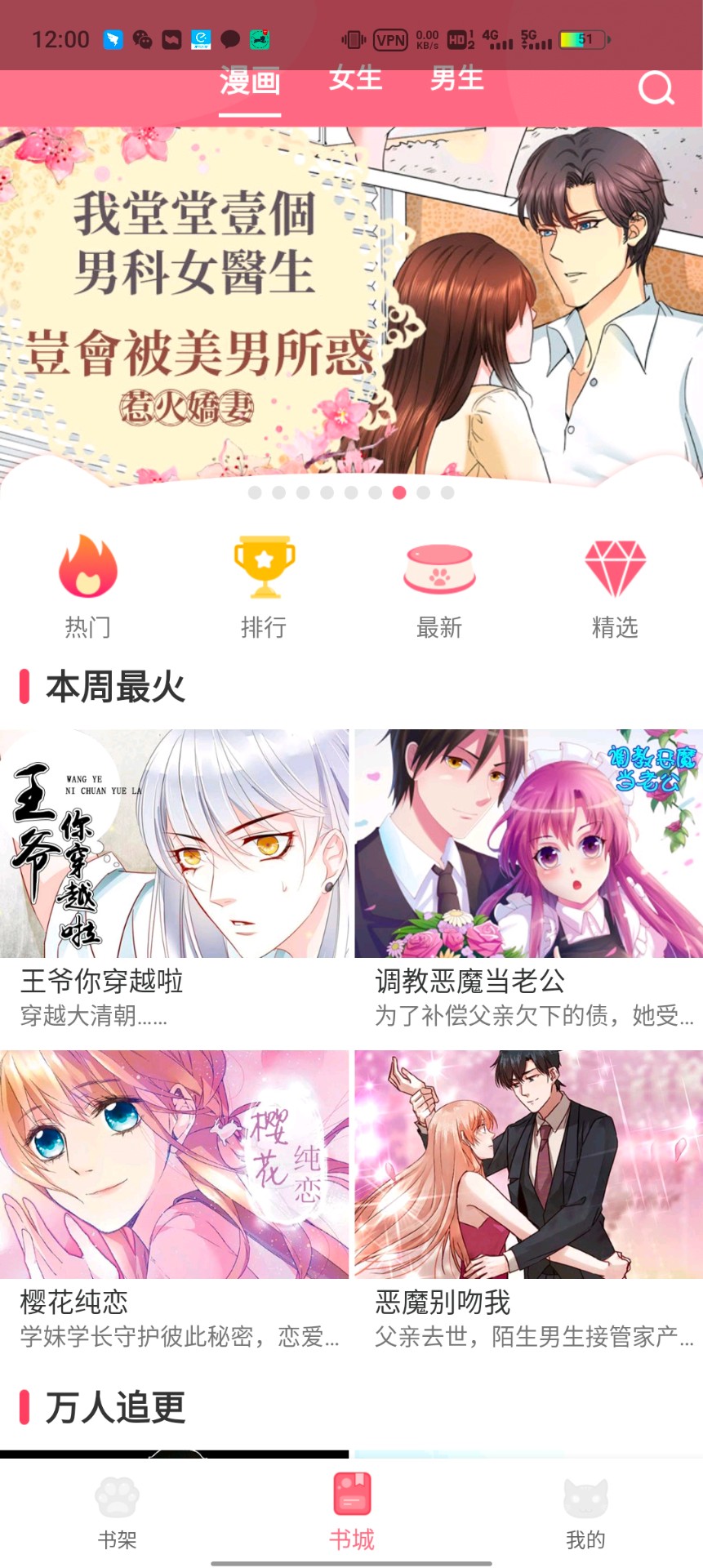Tap the VPN indicator in the status bar

pos(389,38)
